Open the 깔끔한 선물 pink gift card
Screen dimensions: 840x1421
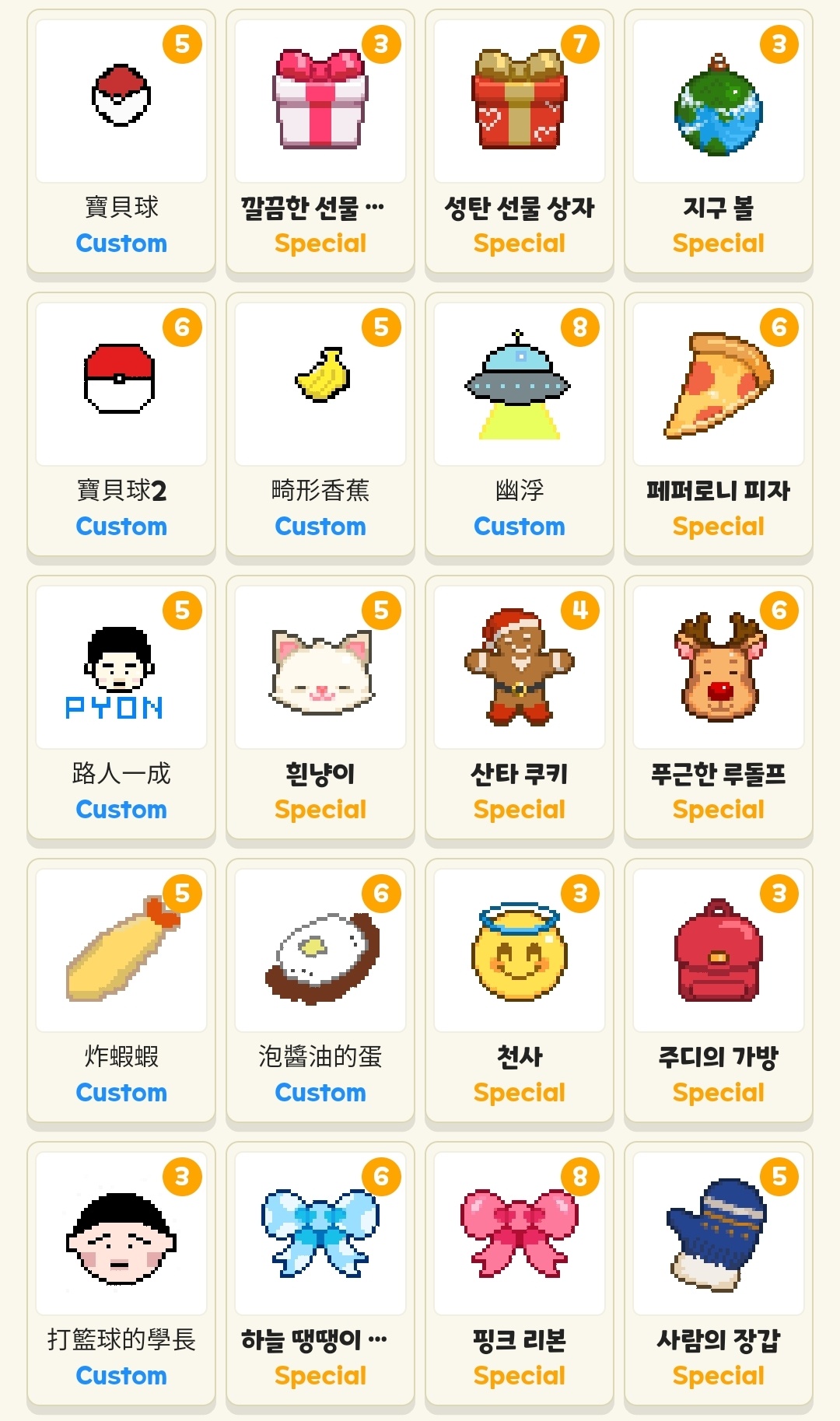coord(320,142)
